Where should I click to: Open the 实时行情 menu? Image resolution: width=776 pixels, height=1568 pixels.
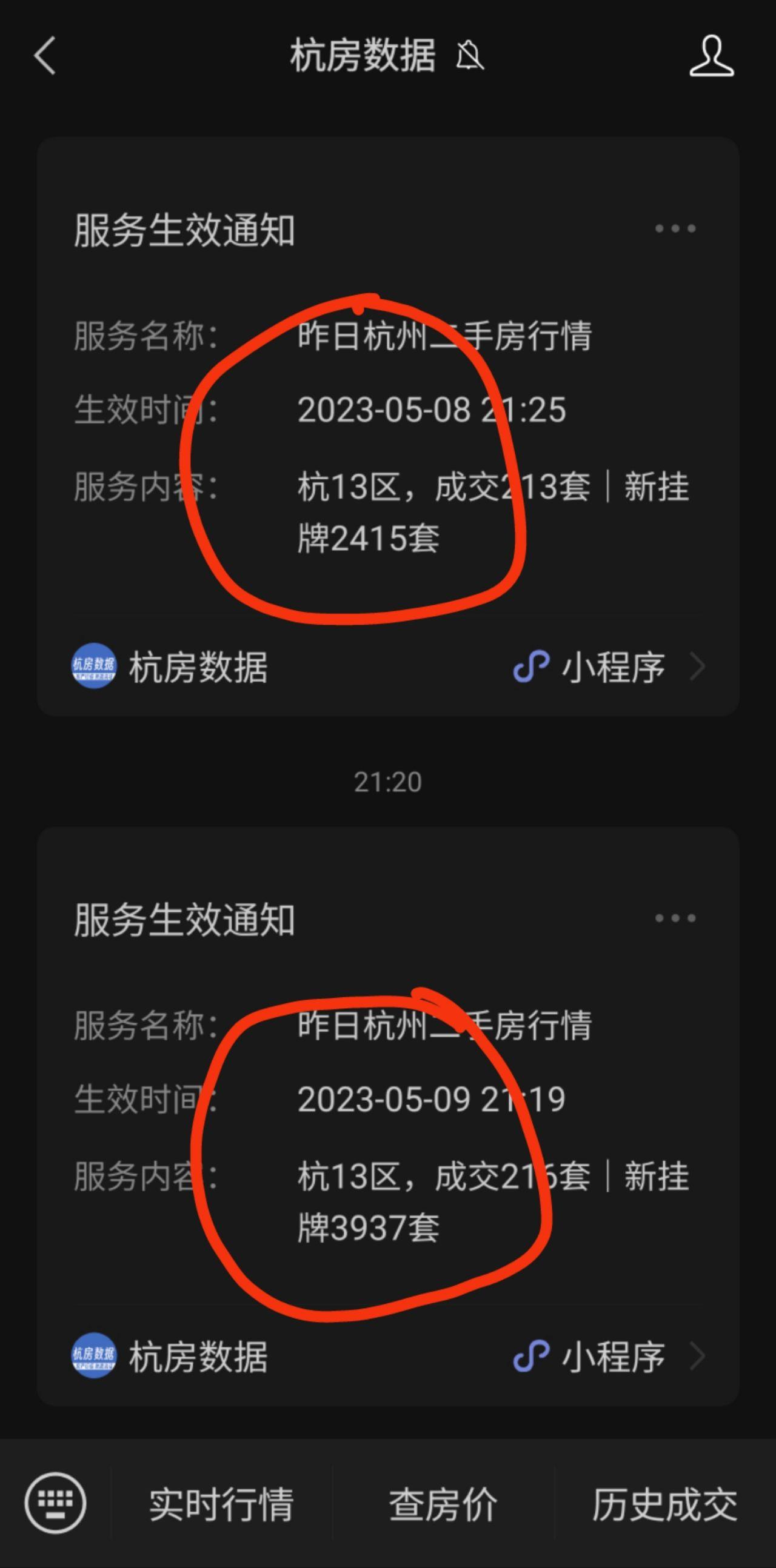(x=222, y=1504)
